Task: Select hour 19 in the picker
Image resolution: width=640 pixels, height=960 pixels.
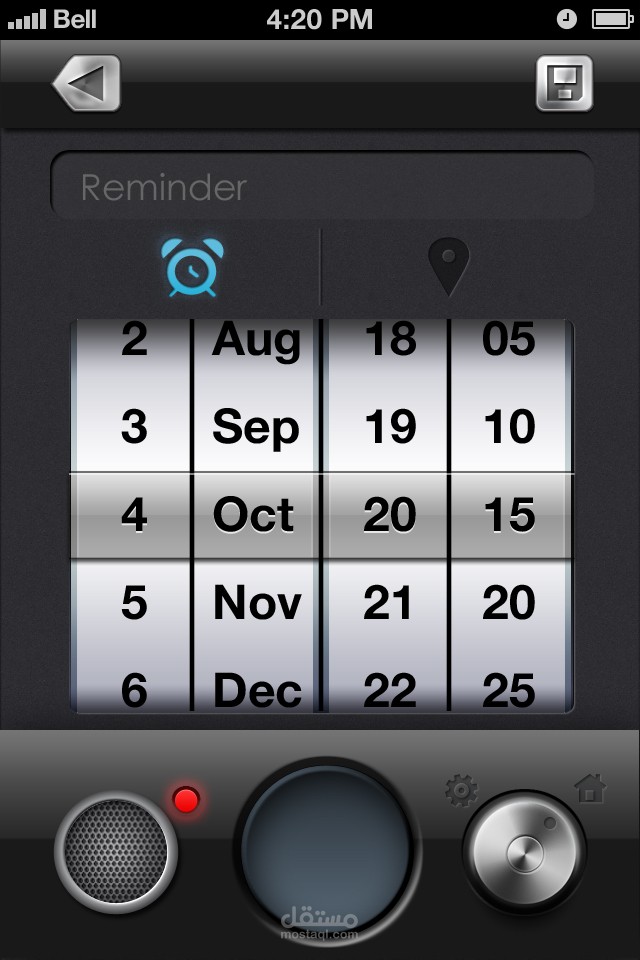Action: pyautogui.click(x=390, y=427)
